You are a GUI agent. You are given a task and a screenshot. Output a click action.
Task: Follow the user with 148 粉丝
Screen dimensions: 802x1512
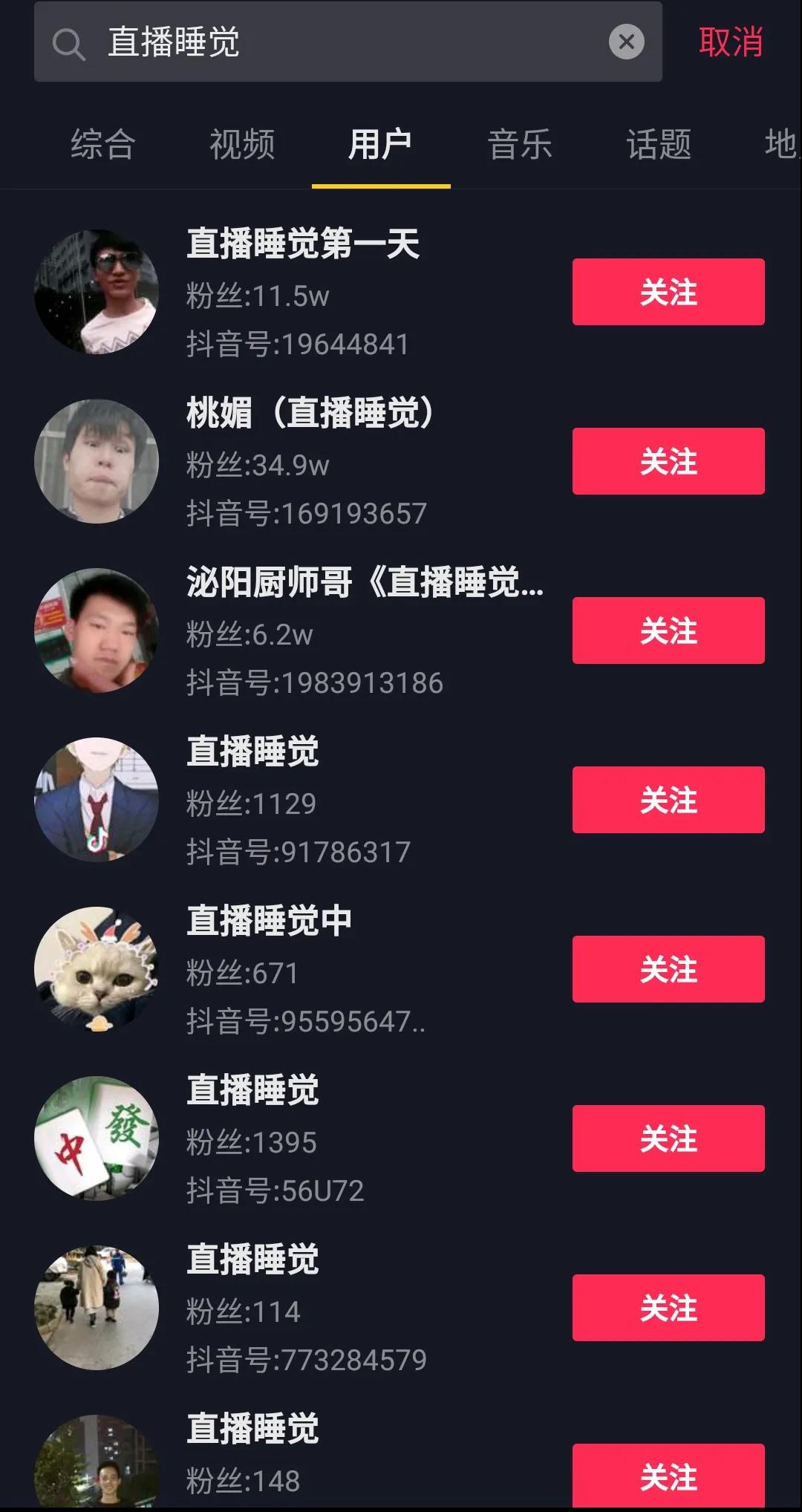(668, 1476)
